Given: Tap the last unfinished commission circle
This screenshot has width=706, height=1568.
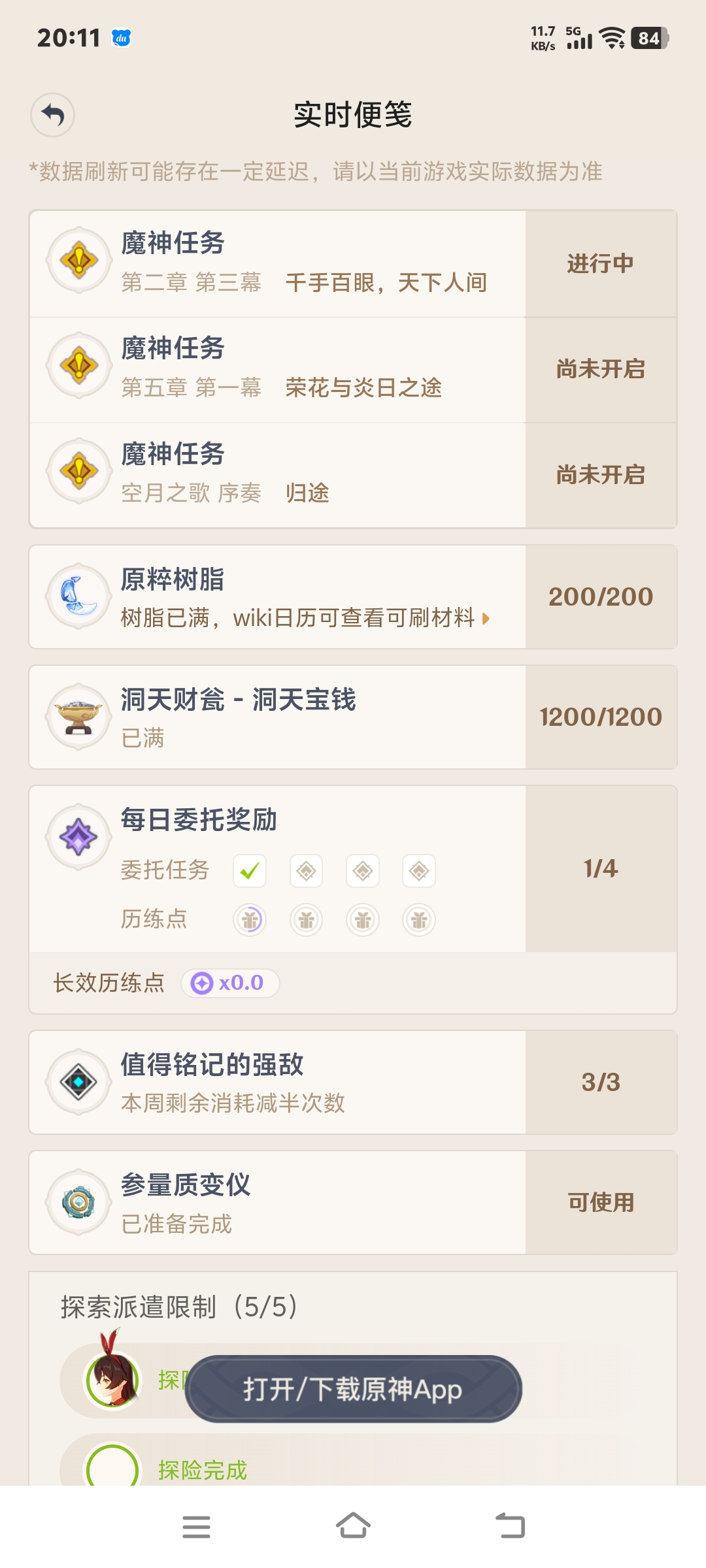Looking at the screenshot, I should [x=419, y=870].
